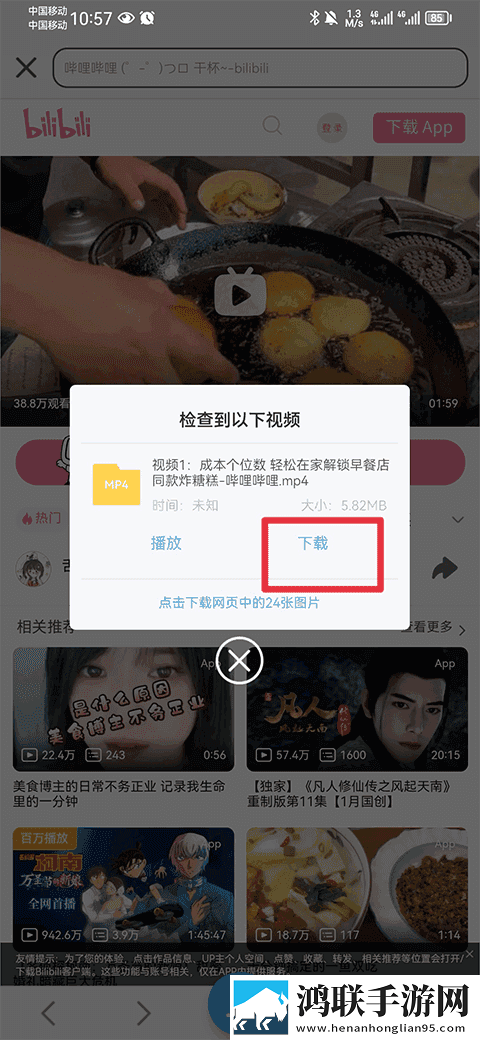
Task: Play the fried cake video
Action: click(x=240, y=291)
